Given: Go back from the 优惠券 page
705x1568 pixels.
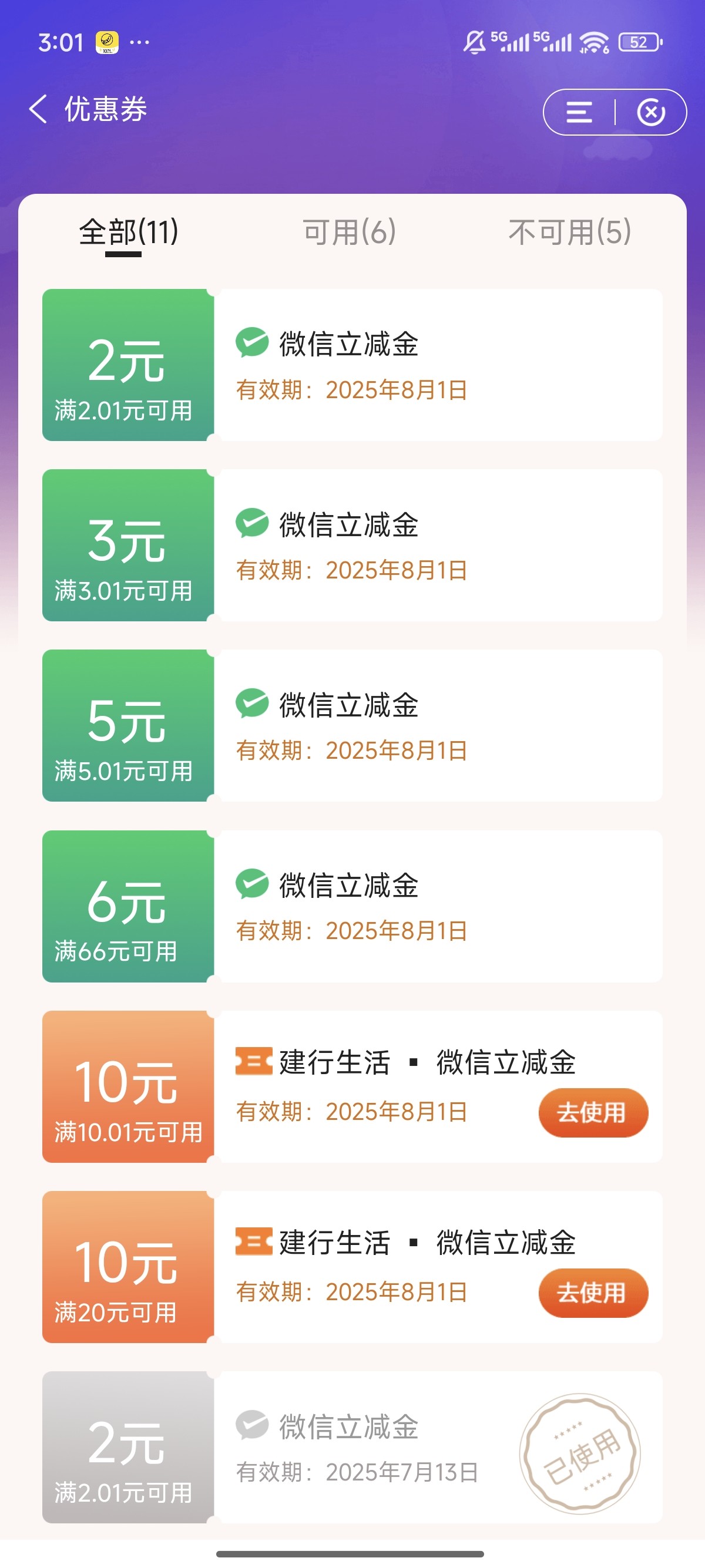Looking at the screenshot, I should tap(38, 110).
